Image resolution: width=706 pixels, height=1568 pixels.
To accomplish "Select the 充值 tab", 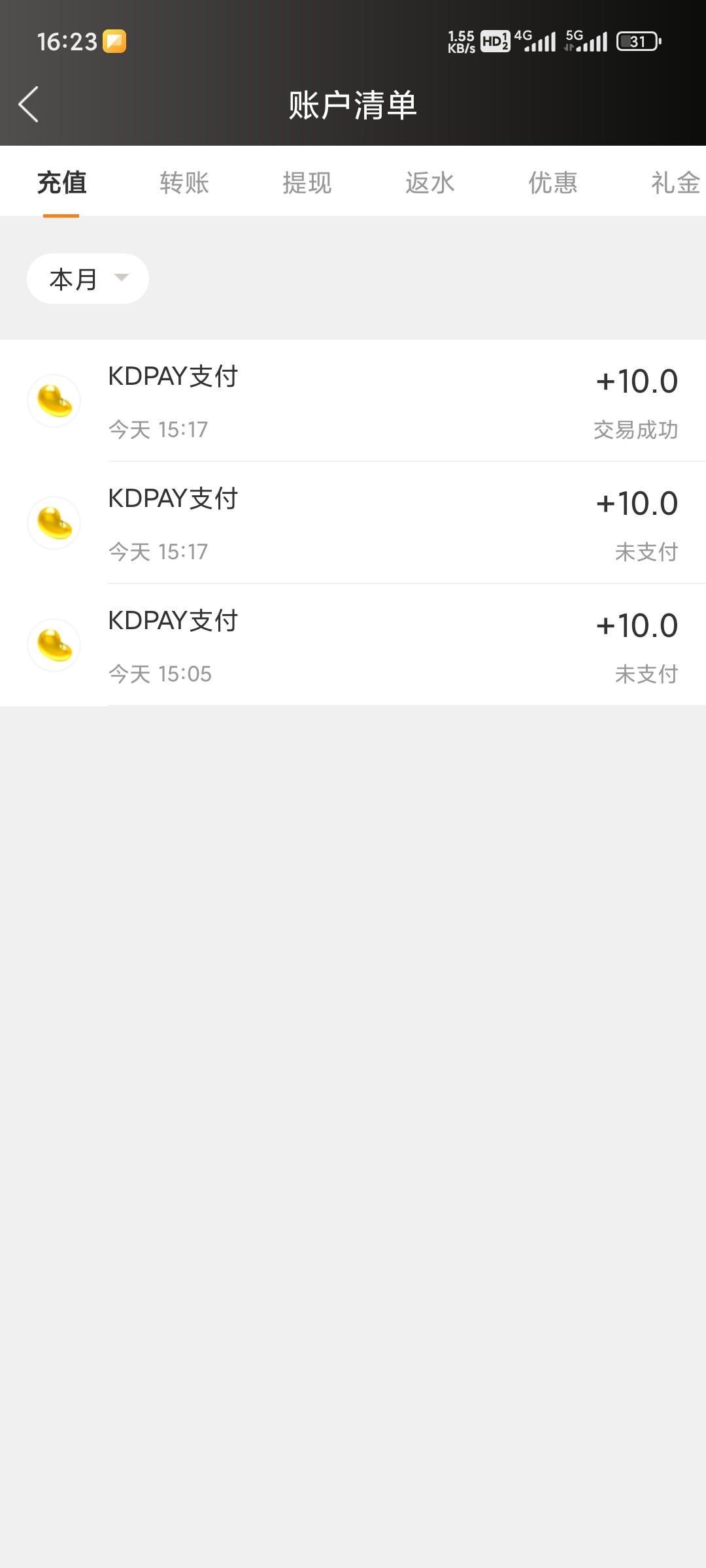I will pyautogui.click(x=61, y=183).
